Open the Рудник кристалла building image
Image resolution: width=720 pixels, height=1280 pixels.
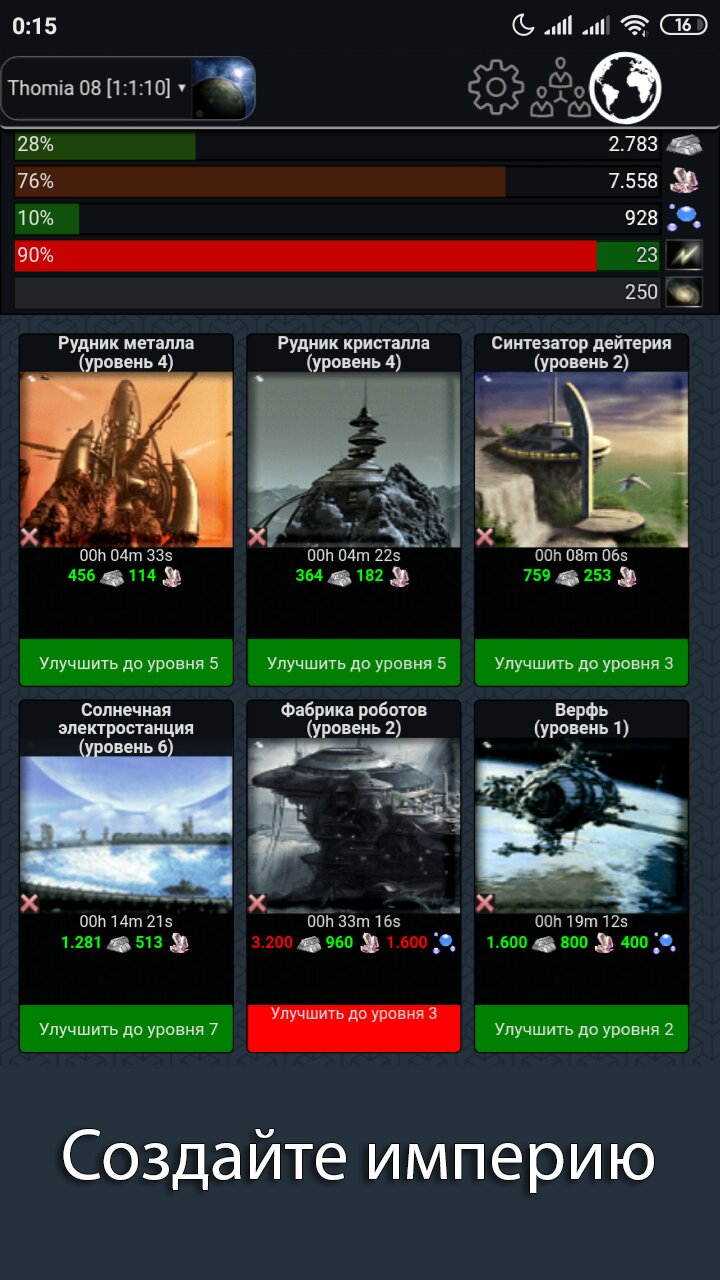pyautogui.click(x=354, y=458)
